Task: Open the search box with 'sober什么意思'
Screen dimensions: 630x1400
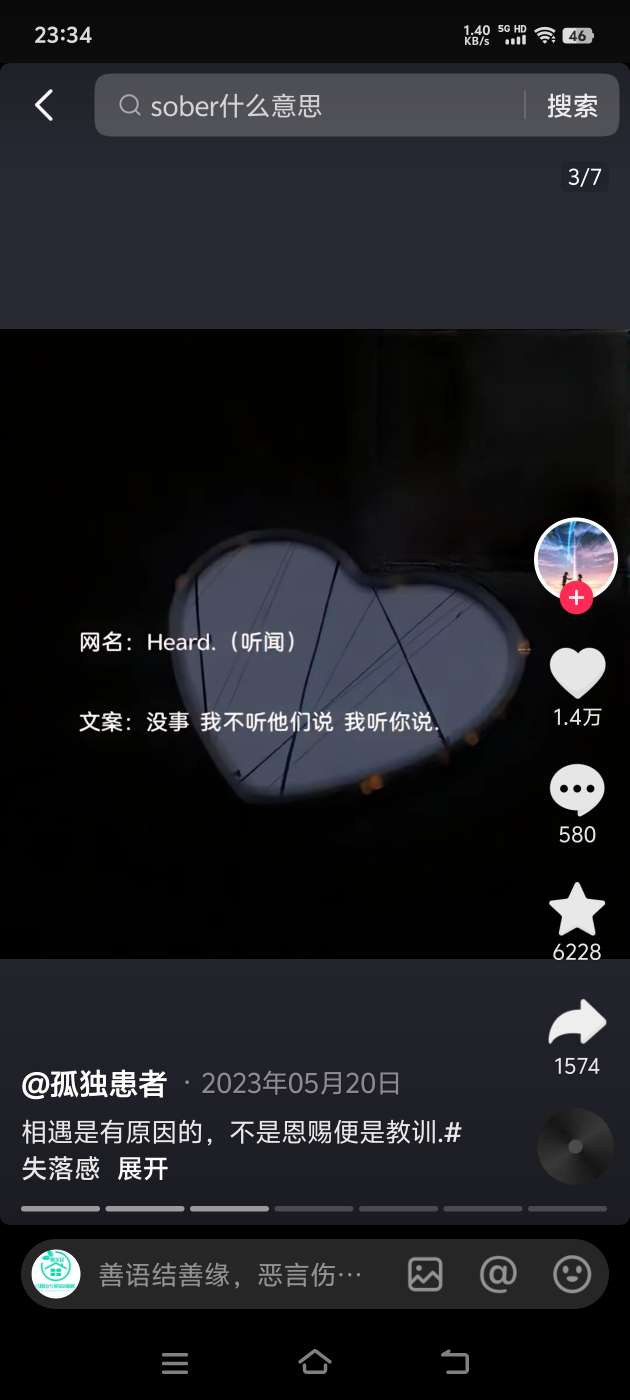Action: click(x=310, y=105)
